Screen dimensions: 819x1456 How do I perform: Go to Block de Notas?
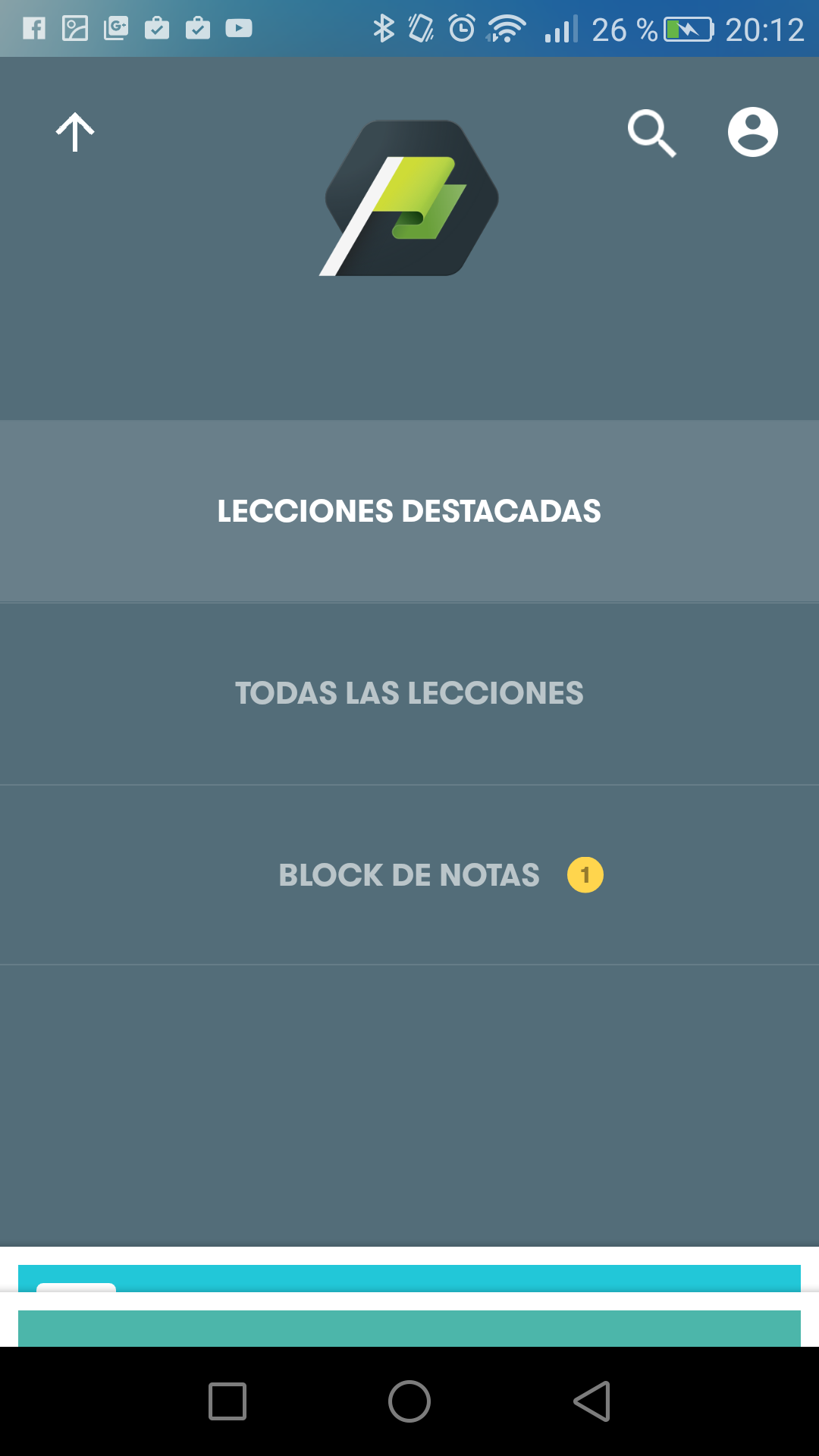409,875
